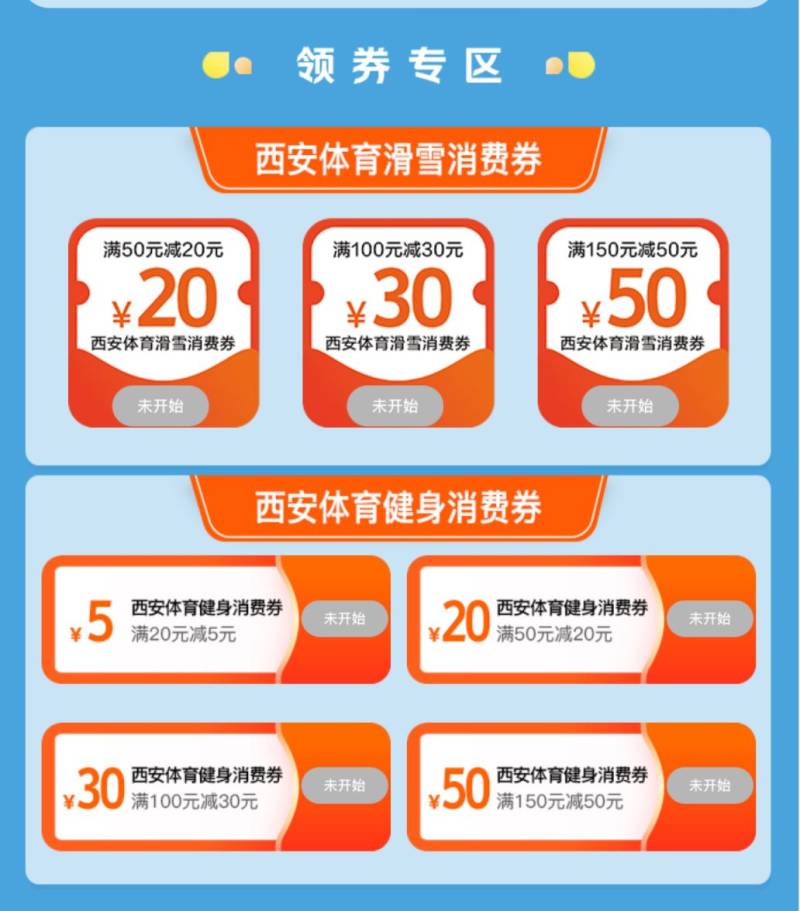Screen dimensions: 800x911
Task: Claim the ¥20 fitness coupon 满50元减20元
Action: coord(710,619)
